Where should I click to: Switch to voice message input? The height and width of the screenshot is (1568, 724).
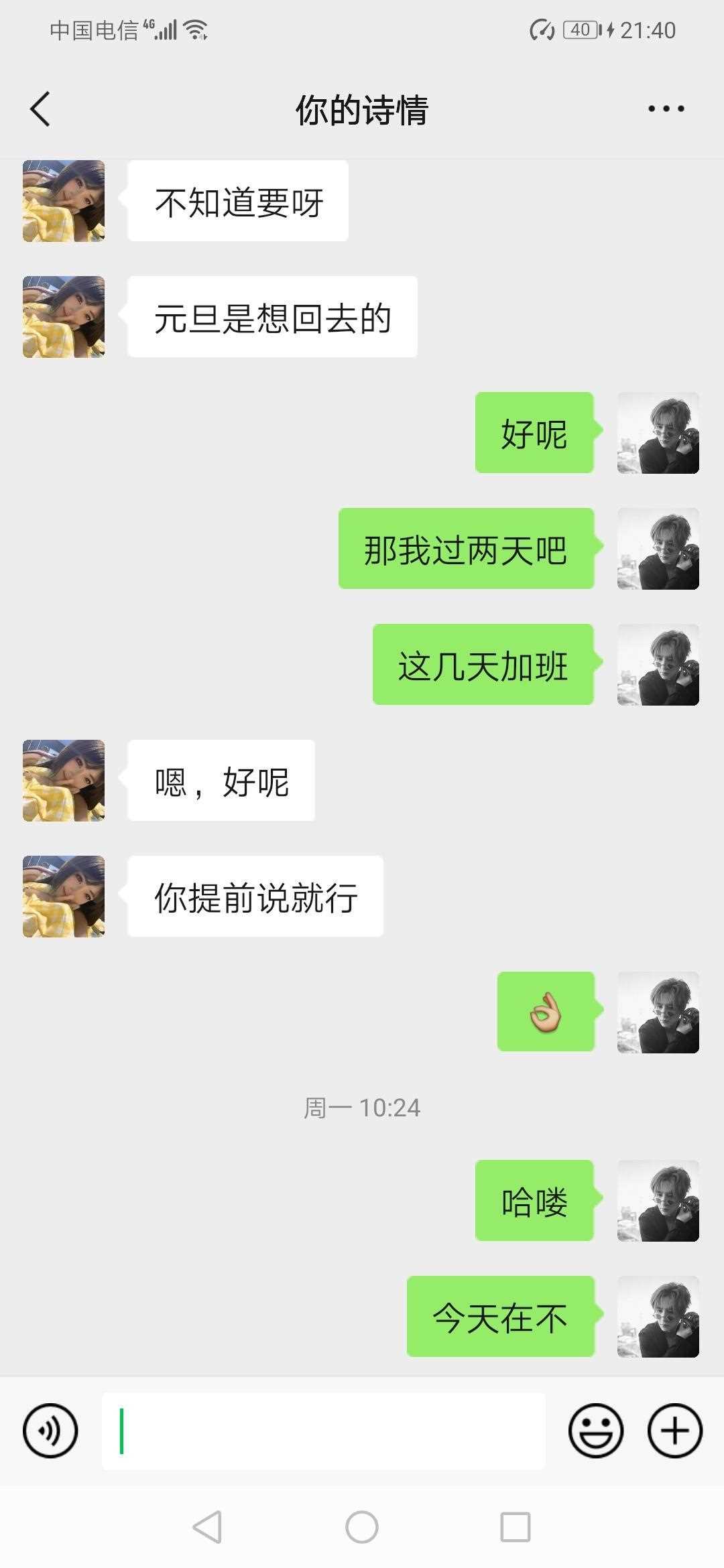50,1431
